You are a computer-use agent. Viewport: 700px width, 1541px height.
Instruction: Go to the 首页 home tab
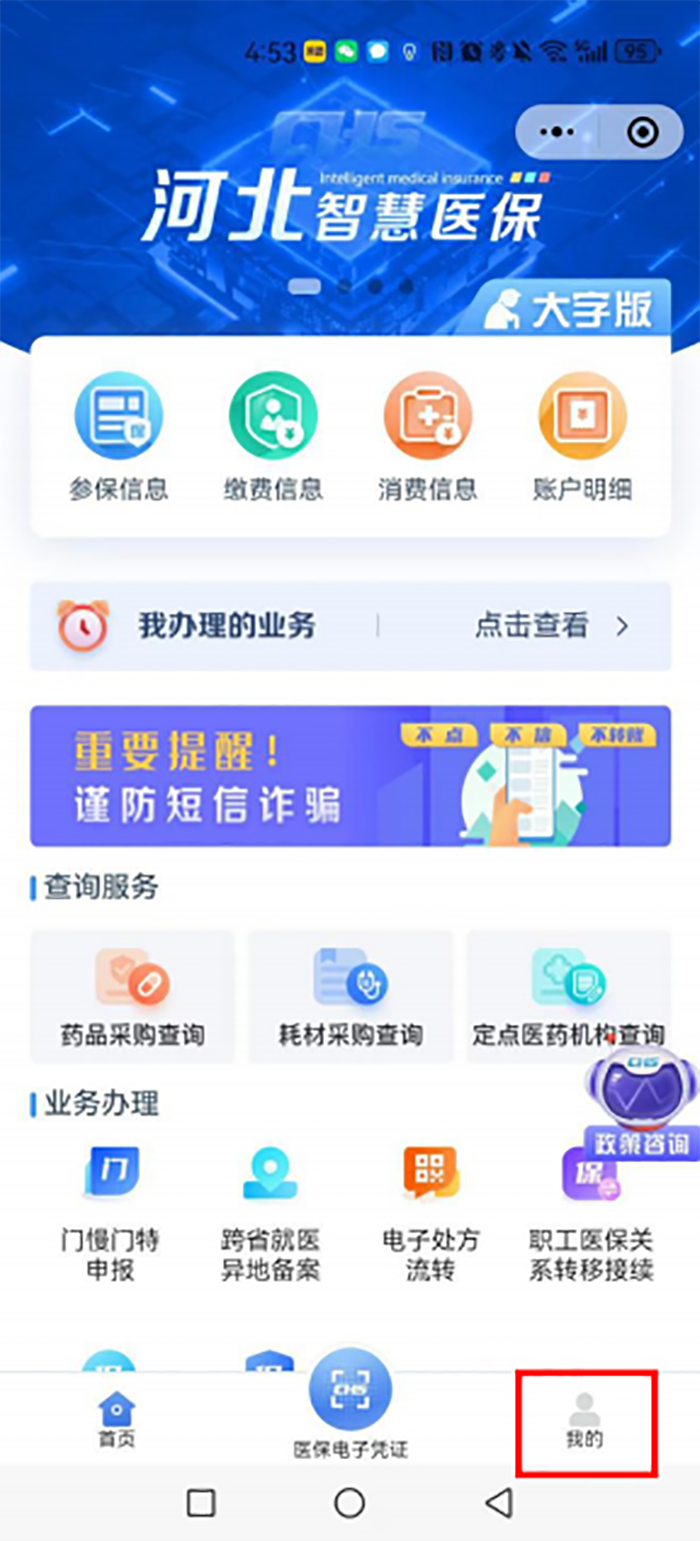coord(117,1418)
